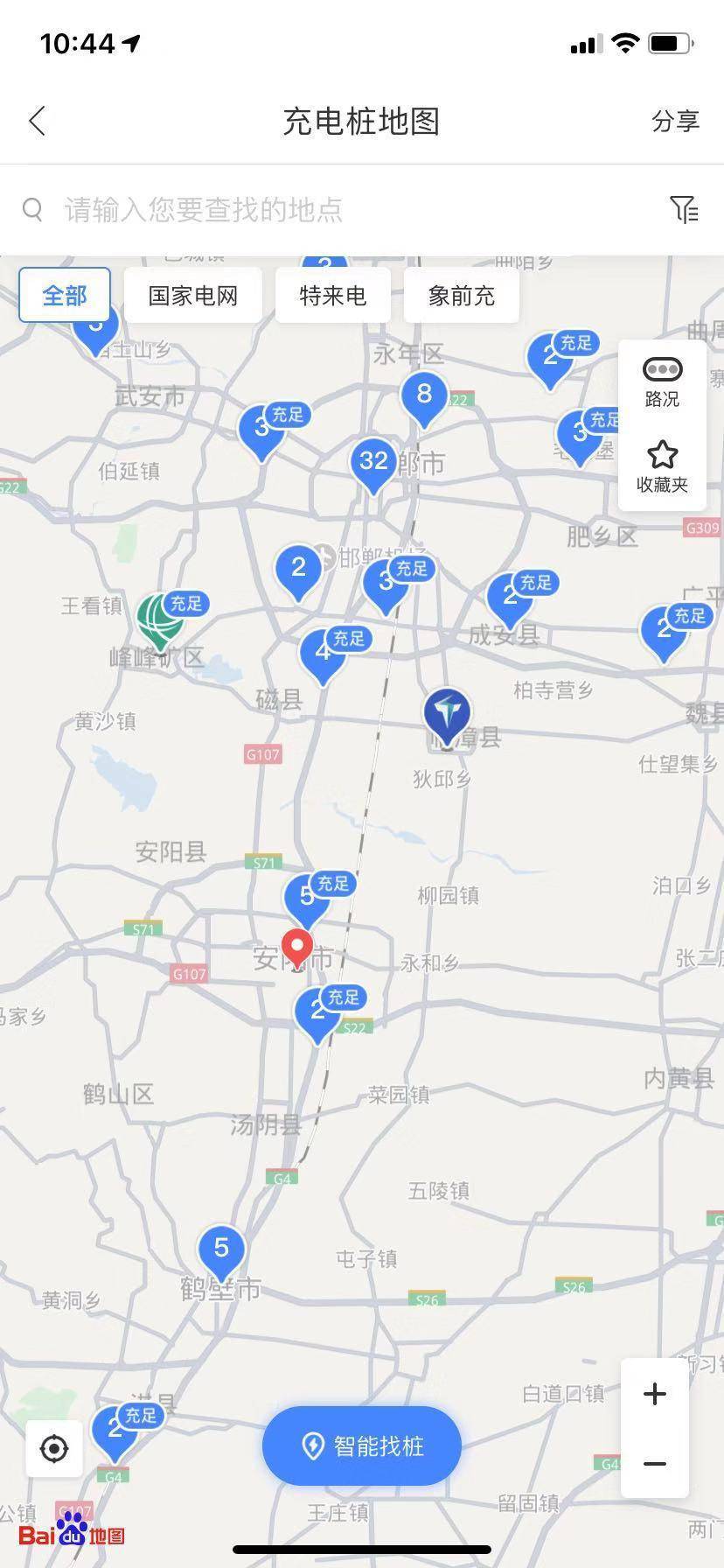Go back with the top-left arrow
The height and width of the screenshot is (1568, 724).
[x=37, y=122]
